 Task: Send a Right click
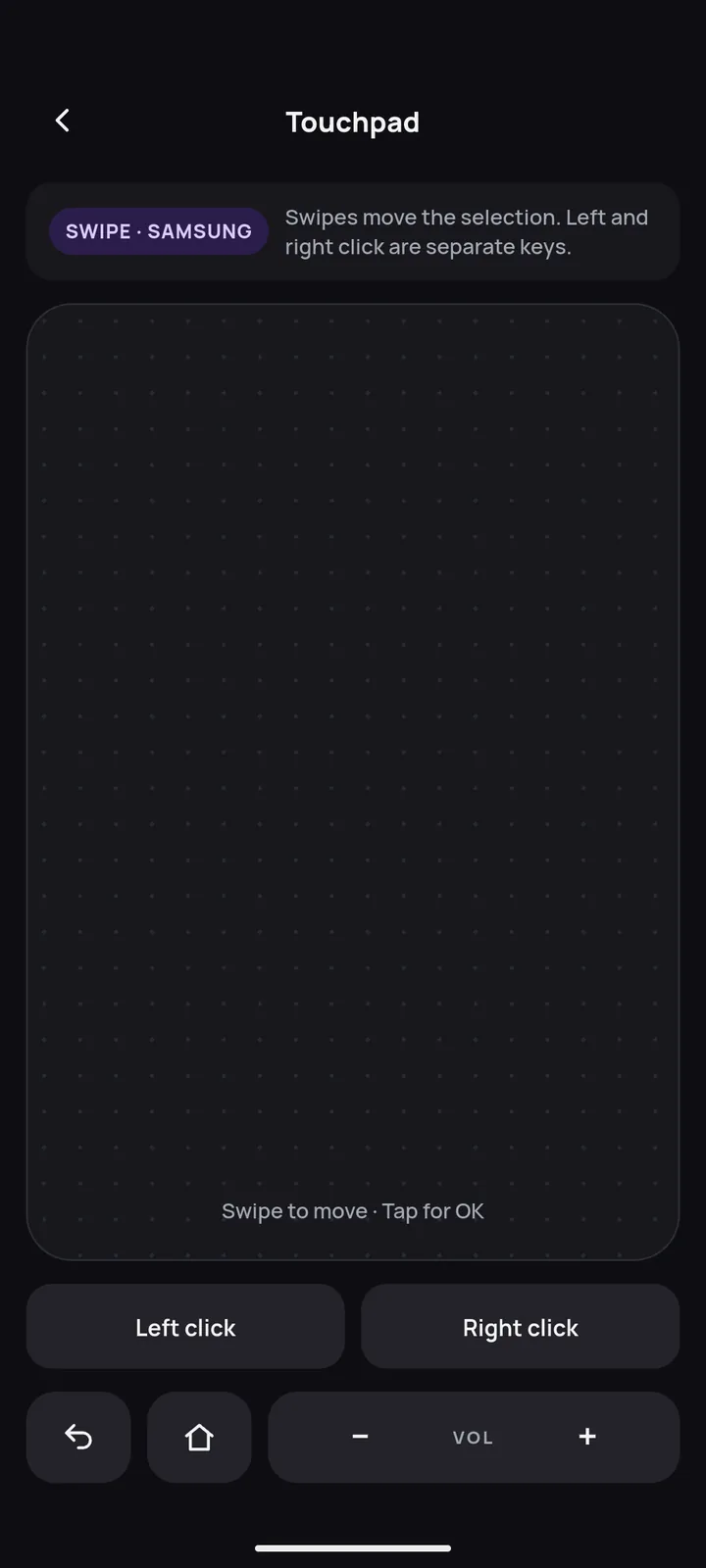pyautogui.click(x=521, y=1327)
